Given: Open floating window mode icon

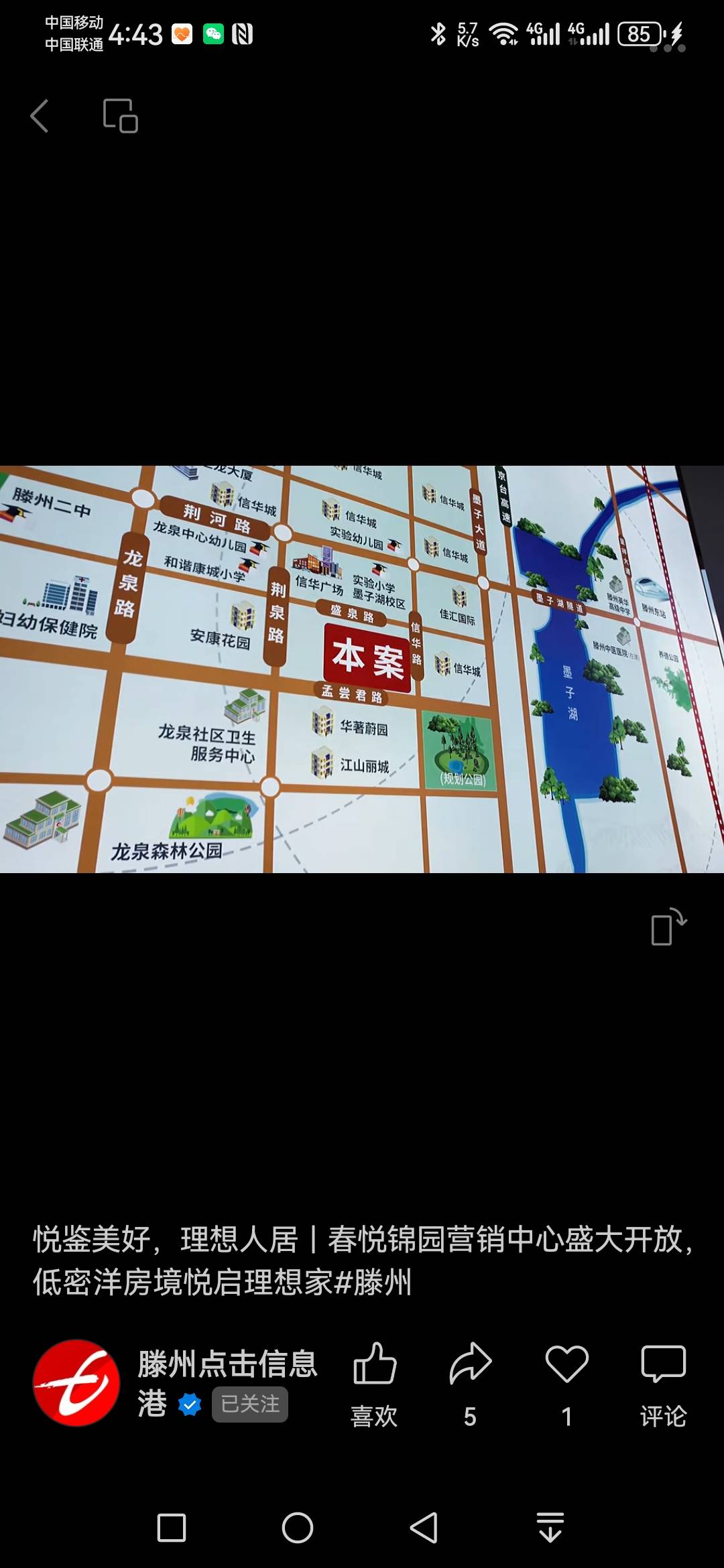Looking at the screenshot, I should point(121,116).
